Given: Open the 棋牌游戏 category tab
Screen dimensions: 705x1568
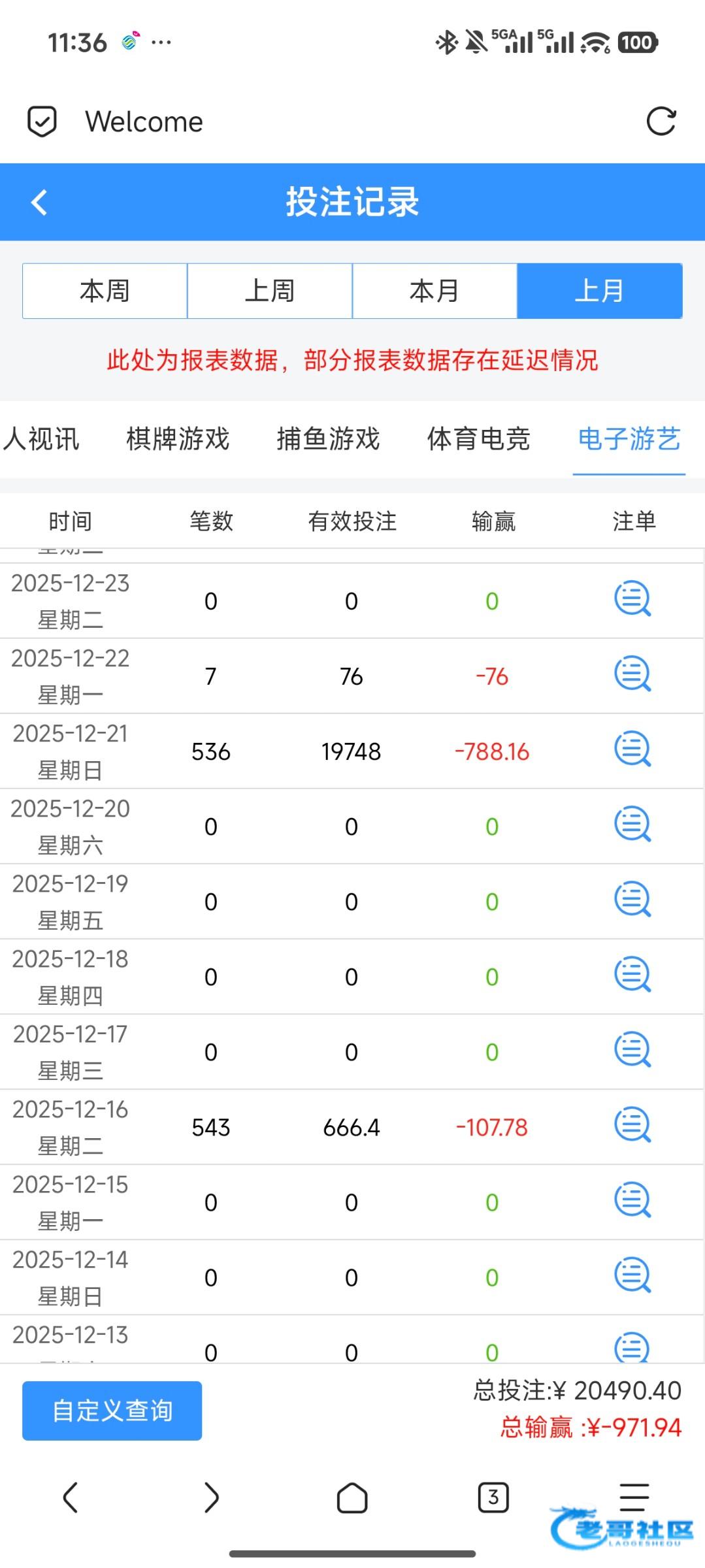Looking at the screenshot, I should [178, 439].
